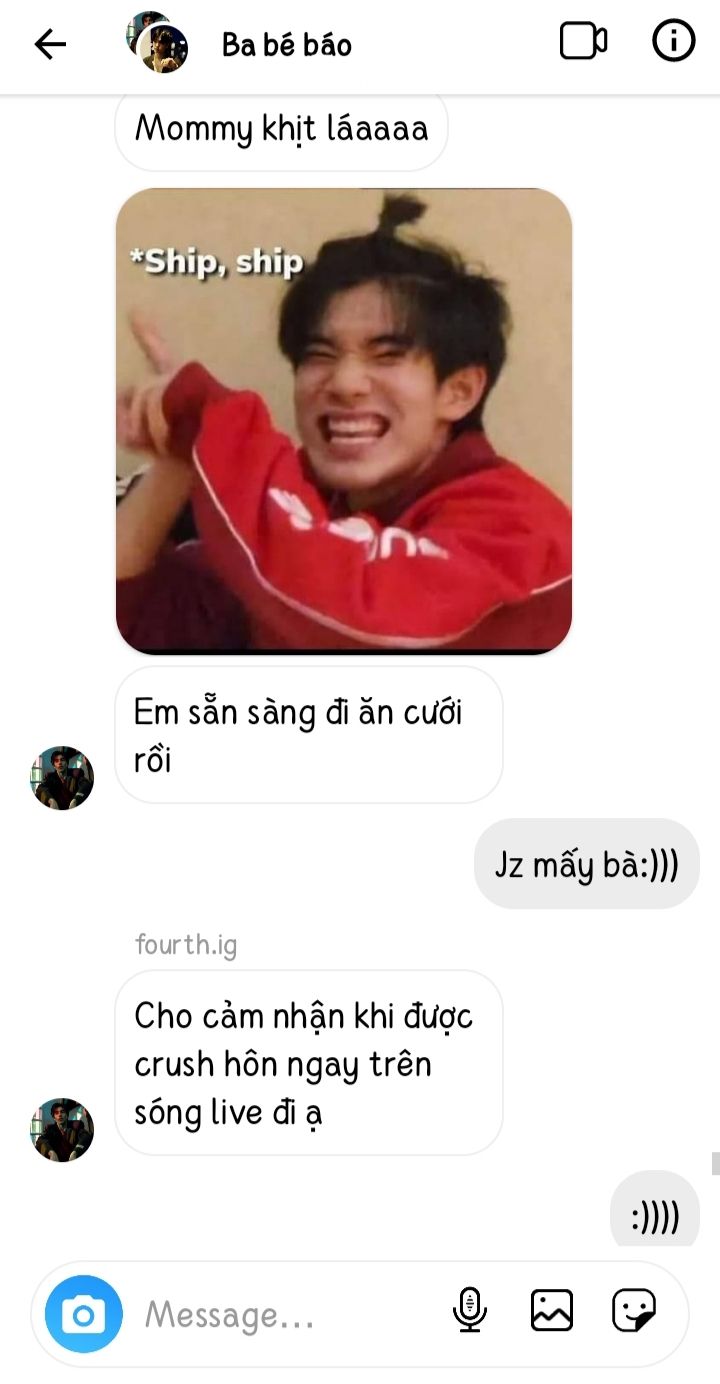Open the profile avatar beside the crush message
Viewport: 720px width, 1384px height.
point(62,1130)
